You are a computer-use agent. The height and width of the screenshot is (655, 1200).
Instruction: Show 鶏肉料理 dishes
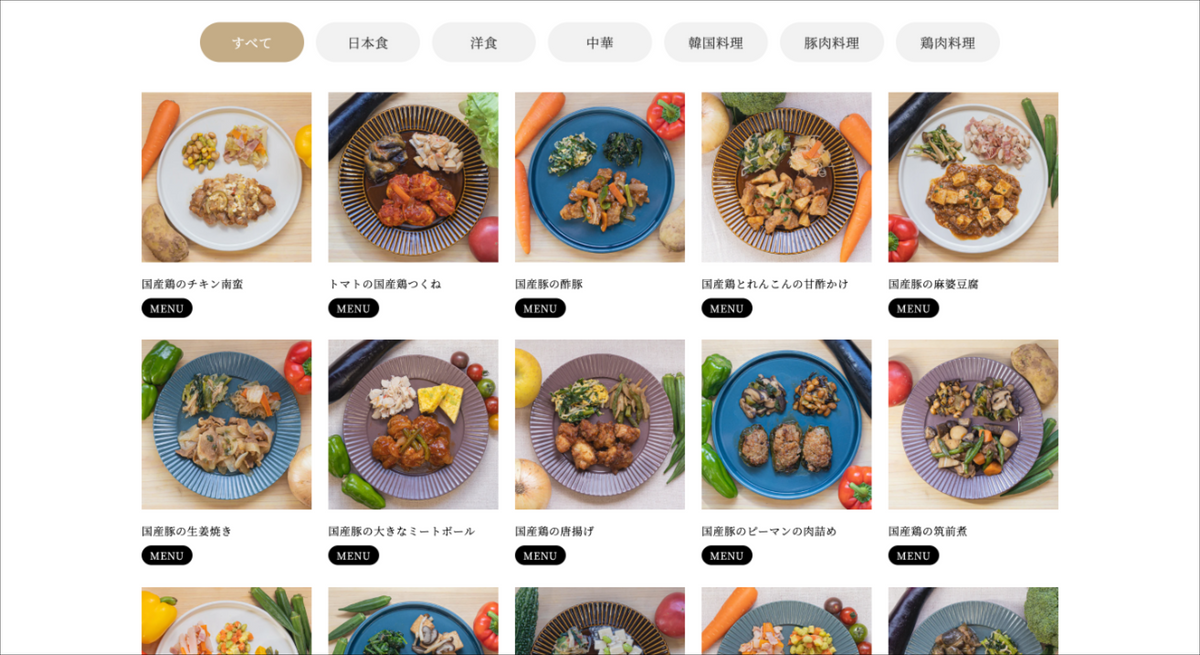947,42
